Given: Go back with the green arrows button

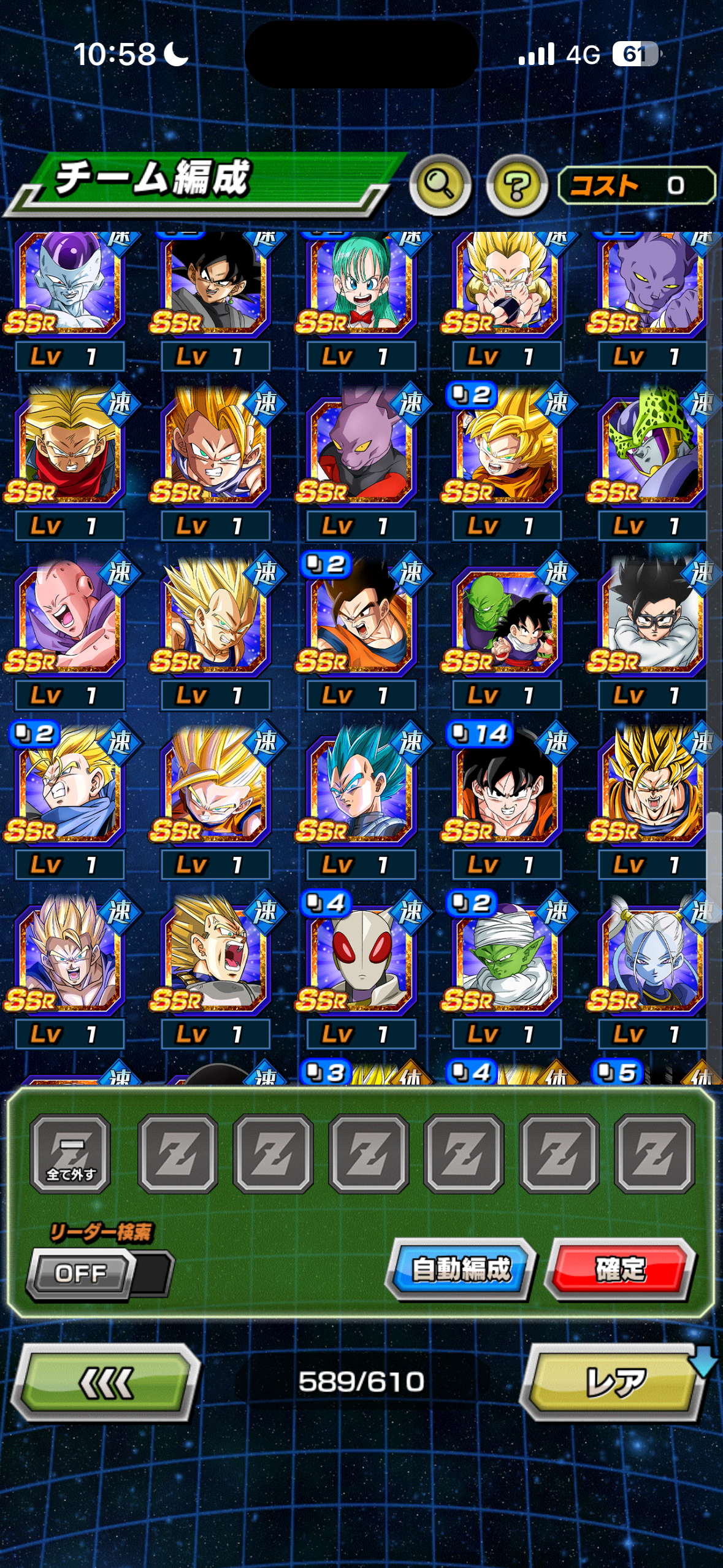Looking at the screenshot, I should pos(105,1382).
